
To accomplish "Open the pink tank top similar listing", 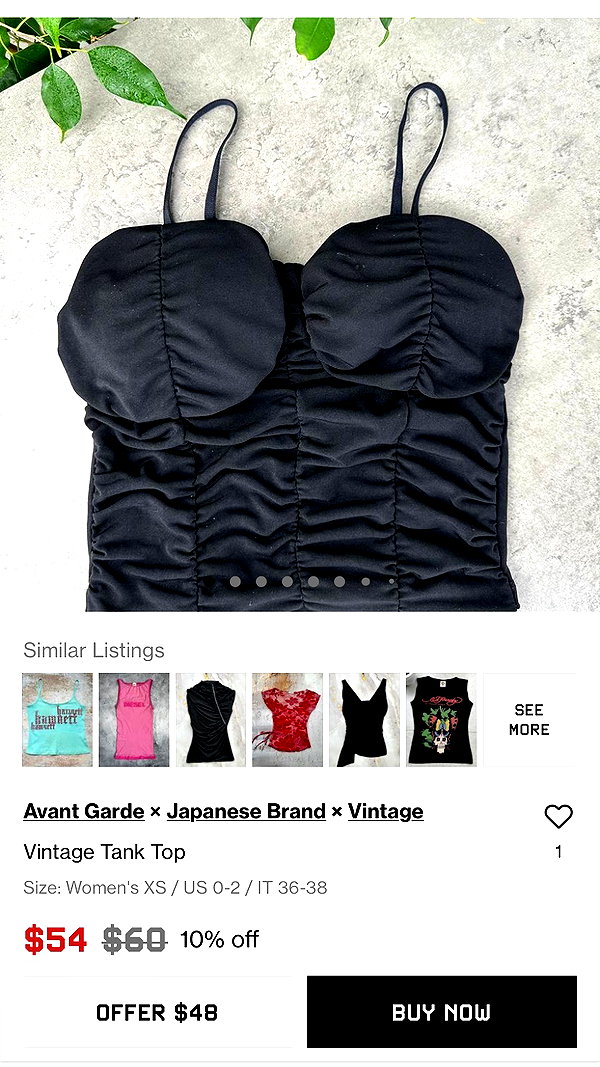I will pos(134,720).
